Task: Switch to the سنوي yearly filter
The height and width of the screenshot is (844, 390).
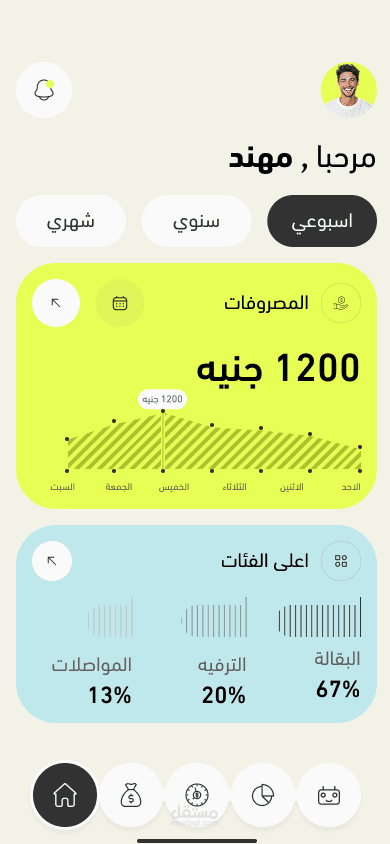Action: 196,221
